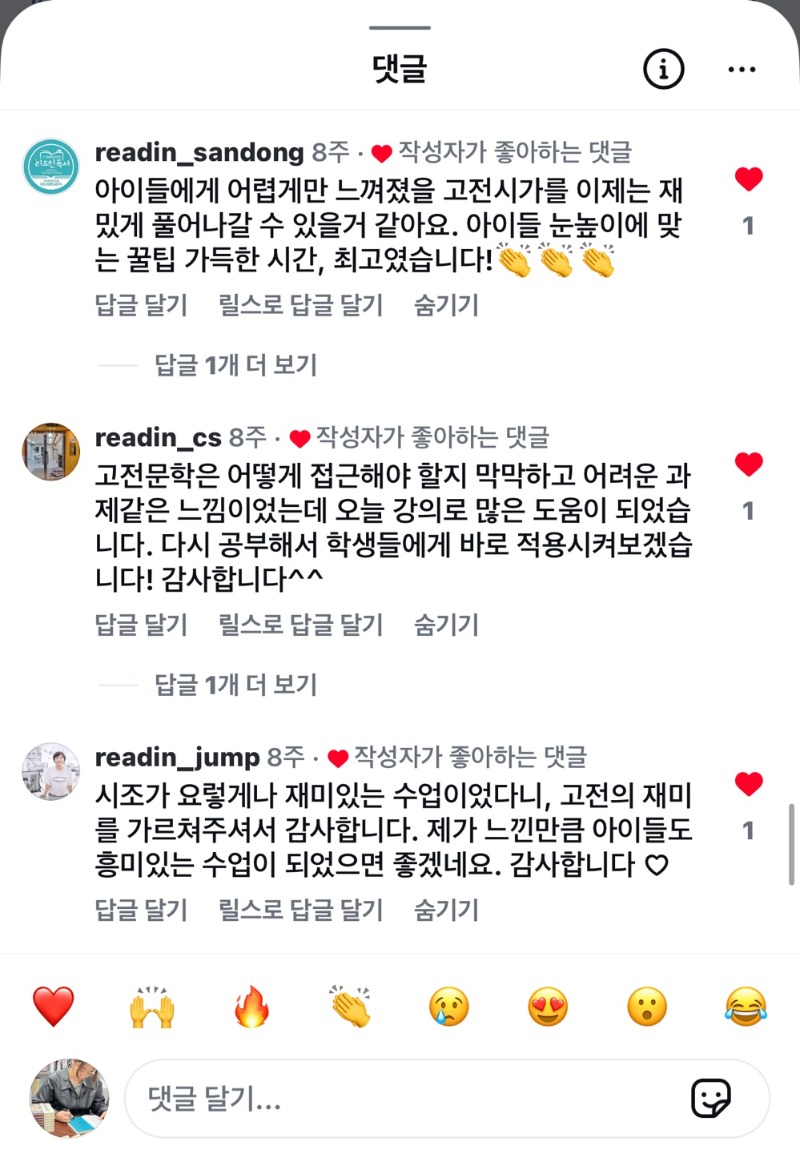This screenshot has height=1153, width=800.
Task: Like readin_cs's comment
Action: (748, 465)
